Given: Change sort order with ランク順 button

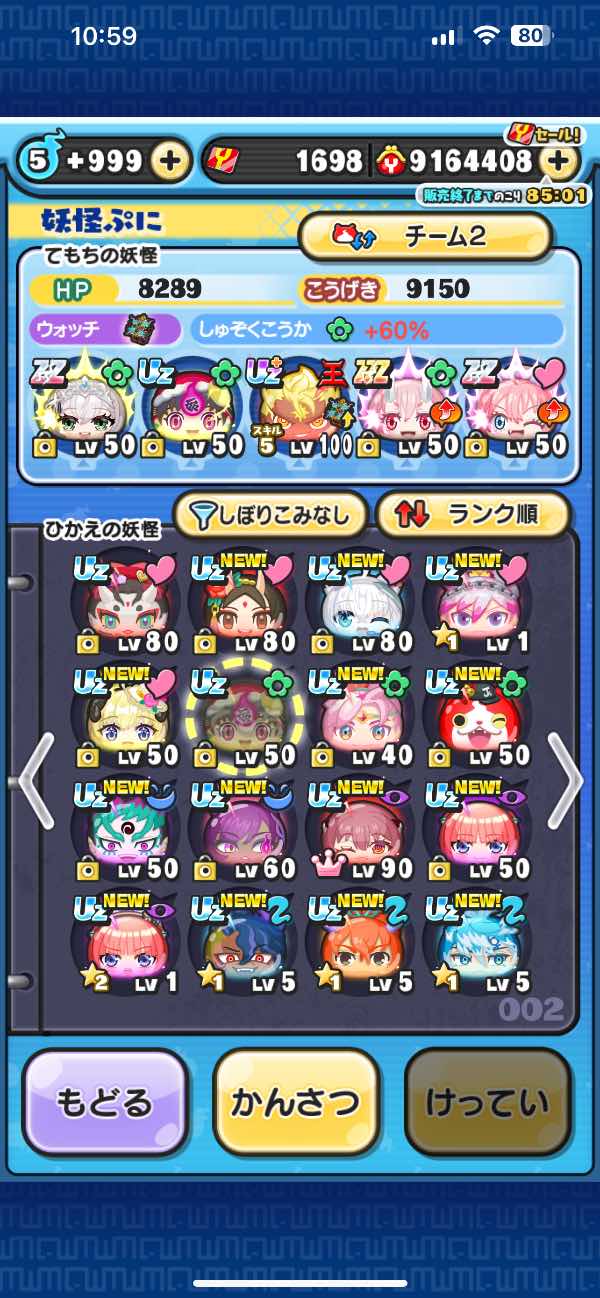Looking at the screenshot, I should (472, 515).
